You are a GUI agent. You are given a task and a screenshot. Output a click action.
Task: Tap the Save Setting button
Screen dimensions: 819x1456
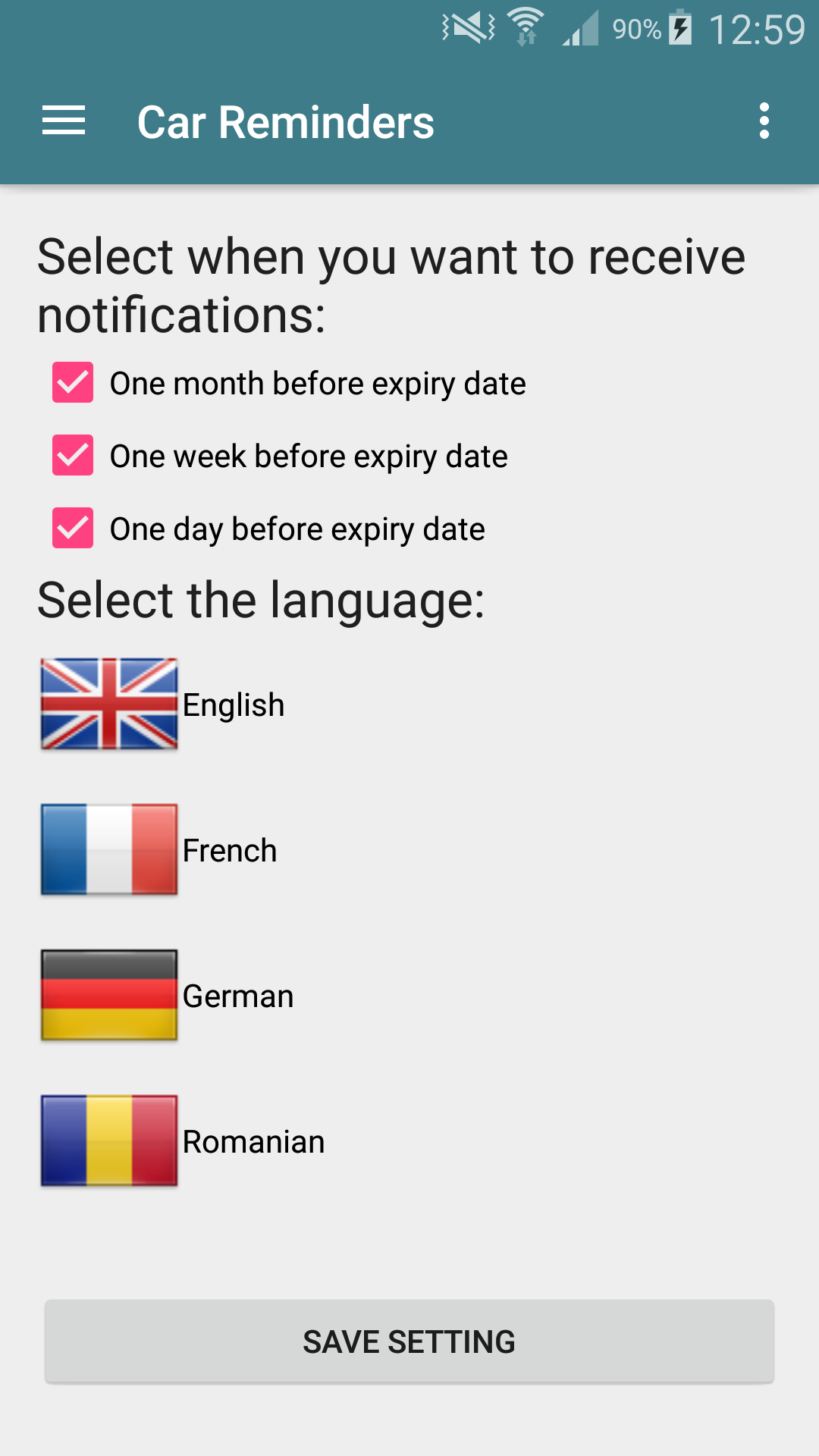pyautogui.click(x=409, y=1341)
